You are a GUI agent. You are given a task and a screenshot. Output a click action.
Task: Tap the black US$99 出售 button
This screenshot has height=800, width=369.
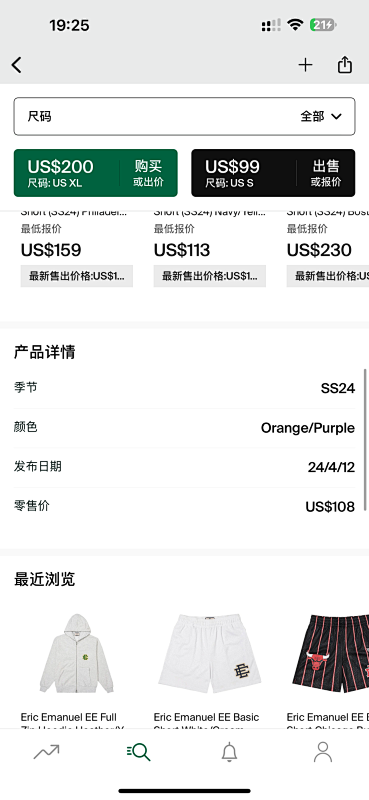click(273, 173)
